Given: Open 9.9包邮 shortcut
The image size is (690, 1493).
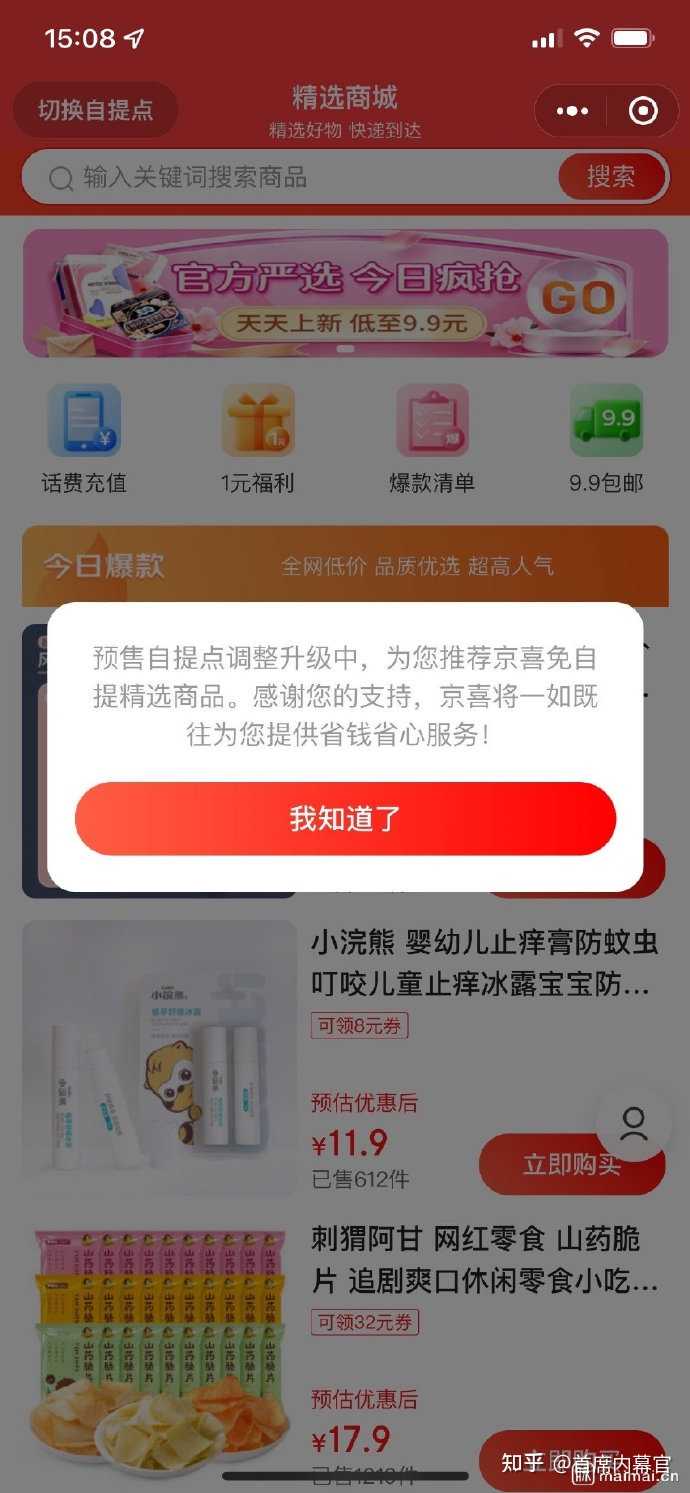Looking at the screenshot, I should point(606,438).
